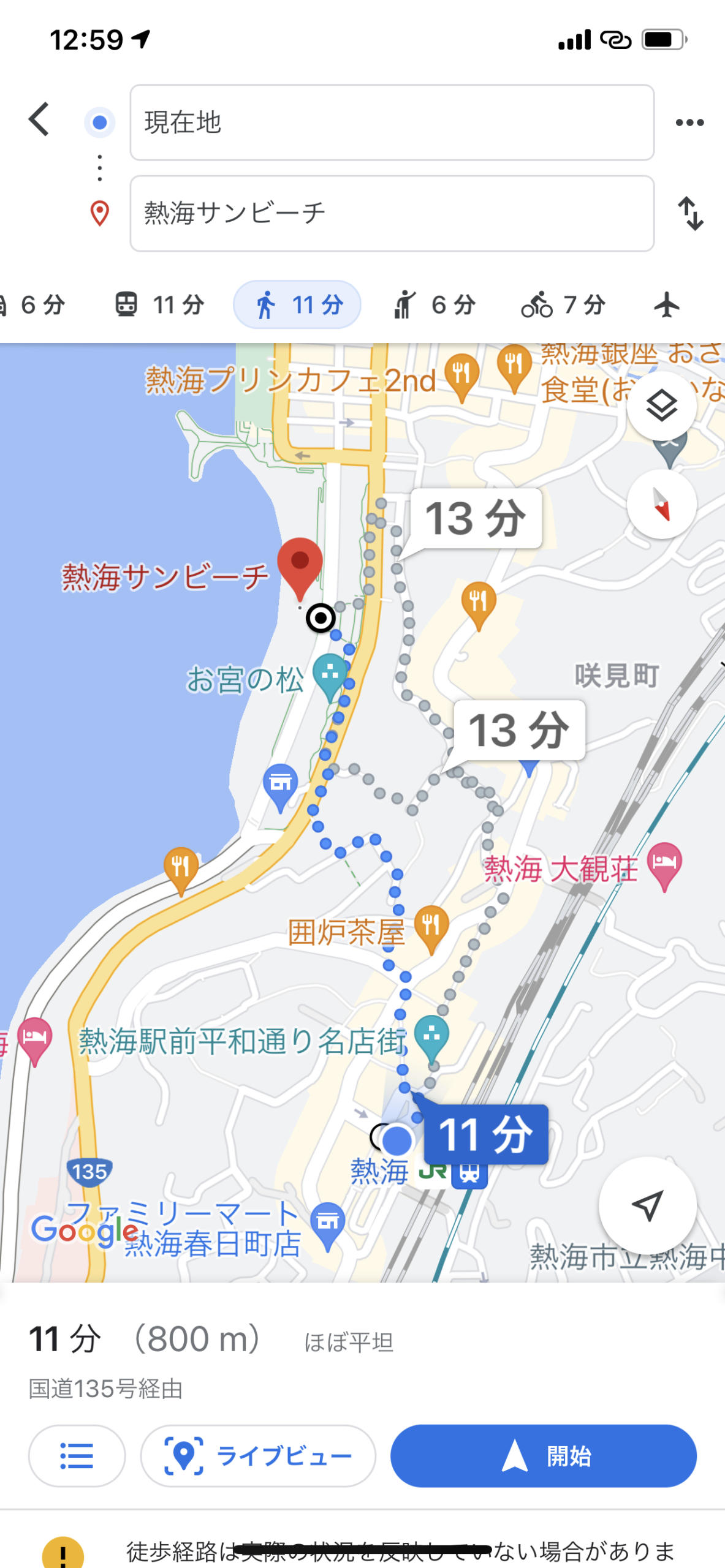Edit the 熱海サンビーチ destination field

[392, 213]
